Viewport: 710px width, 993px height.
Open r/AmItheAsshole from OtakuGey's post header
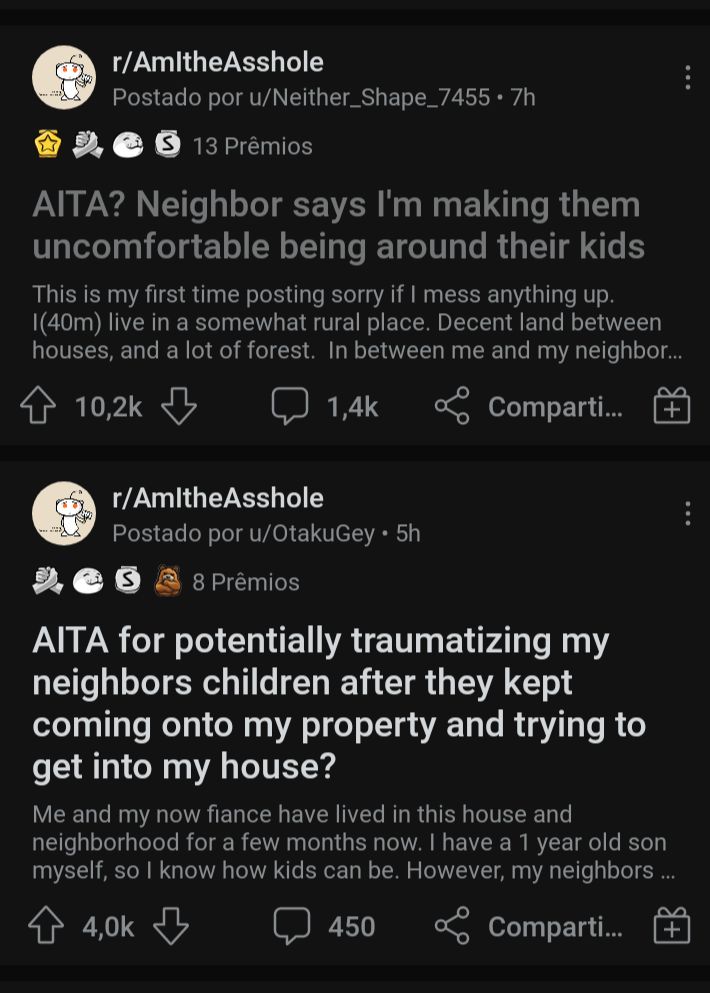pyautogui.click(x=218, y=498)
